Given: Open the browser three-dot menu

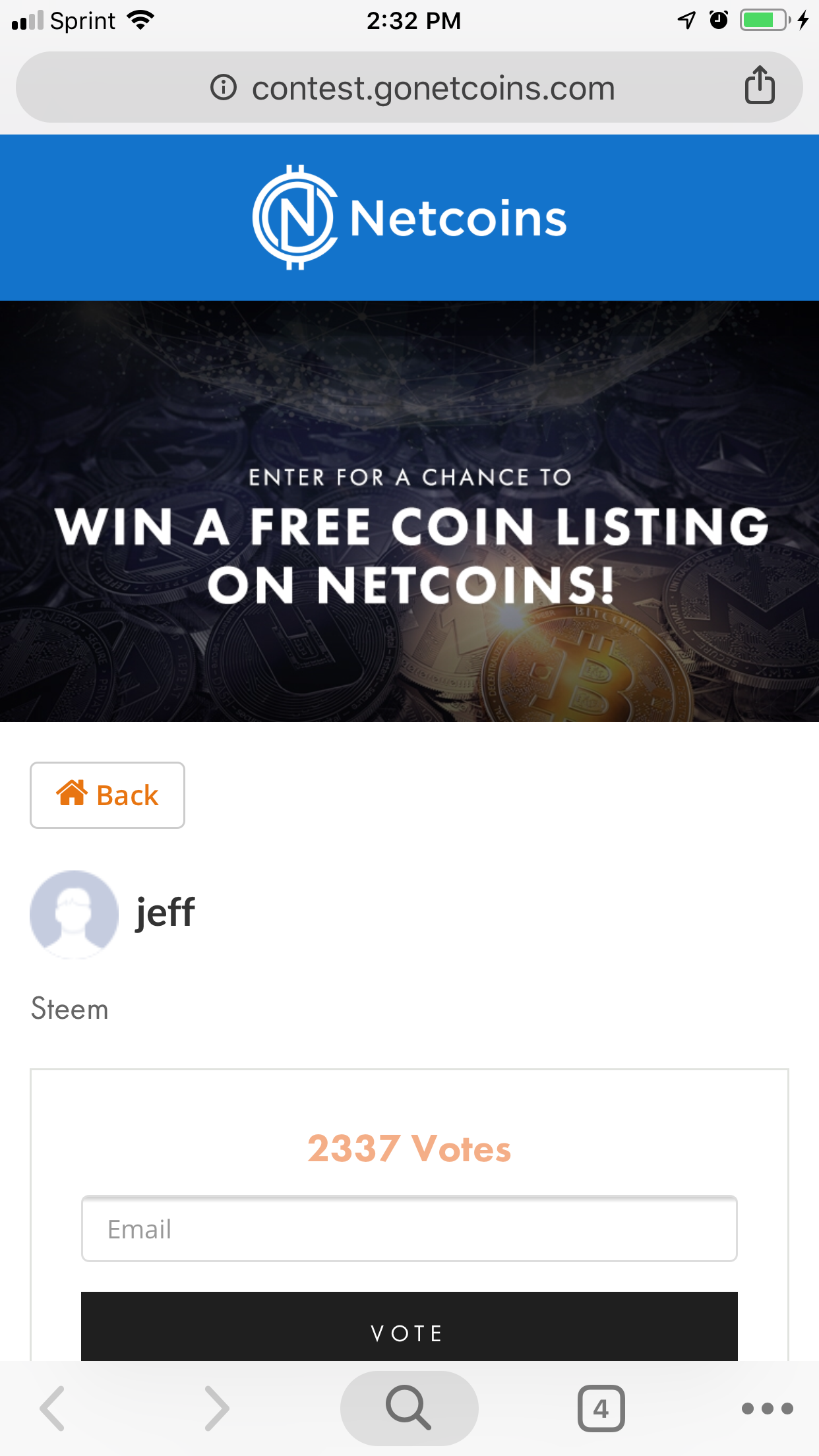Looking at the screenshot, I should click(x=767, y=1409).
